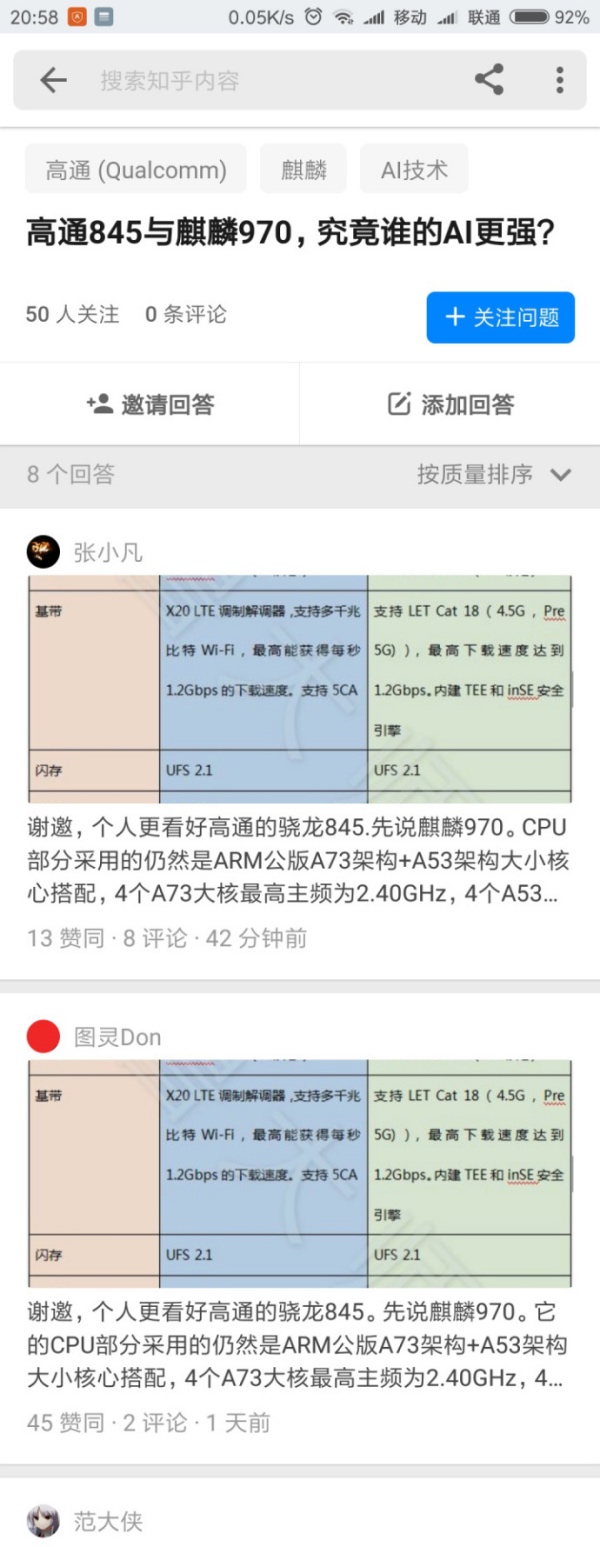This screenshot has height=1547, width=600.
Task: Open the three-dot overflow menu
Action: [560, 80]
